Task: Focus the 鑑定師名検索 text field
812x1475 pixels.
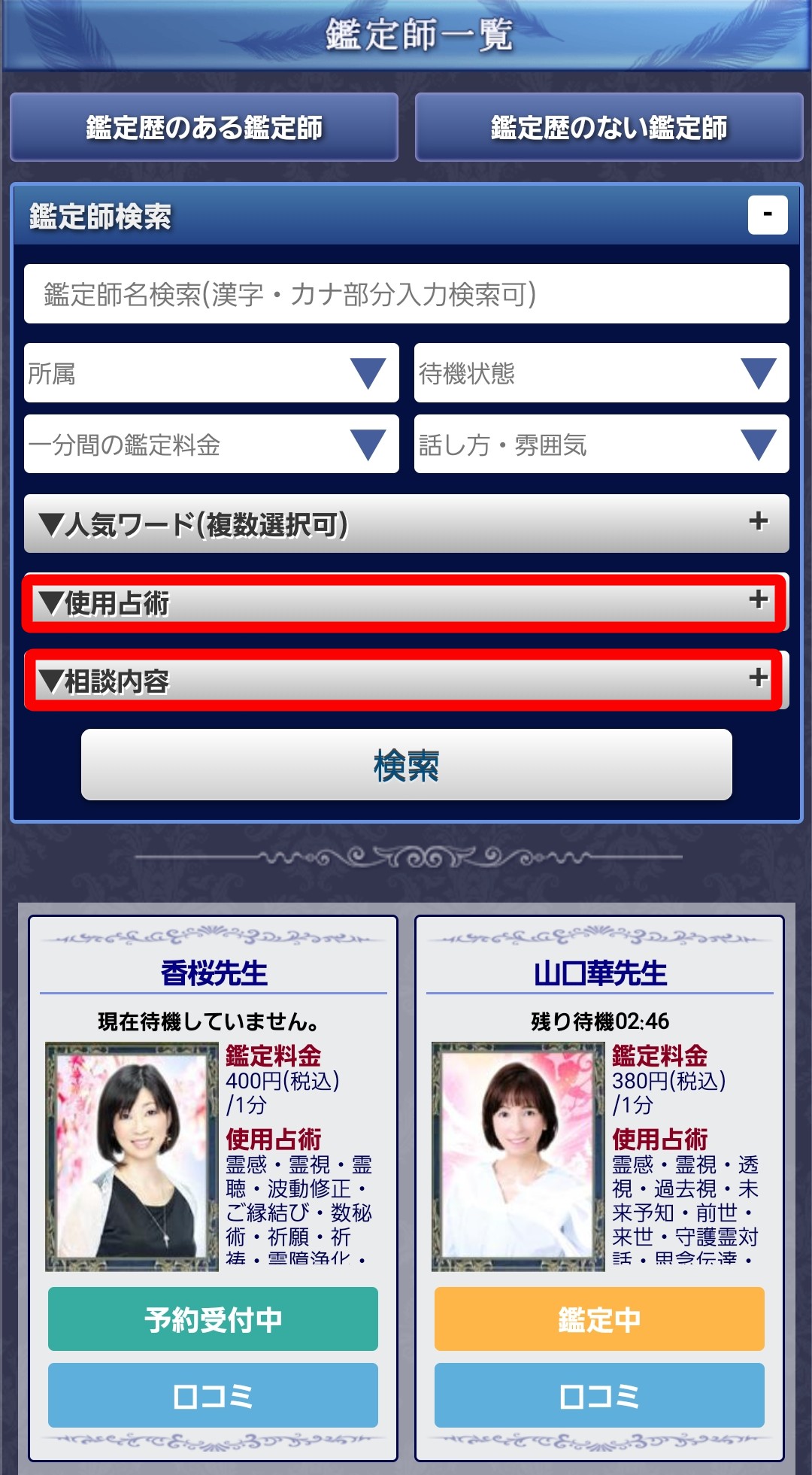Action: [x=406, y=294]
